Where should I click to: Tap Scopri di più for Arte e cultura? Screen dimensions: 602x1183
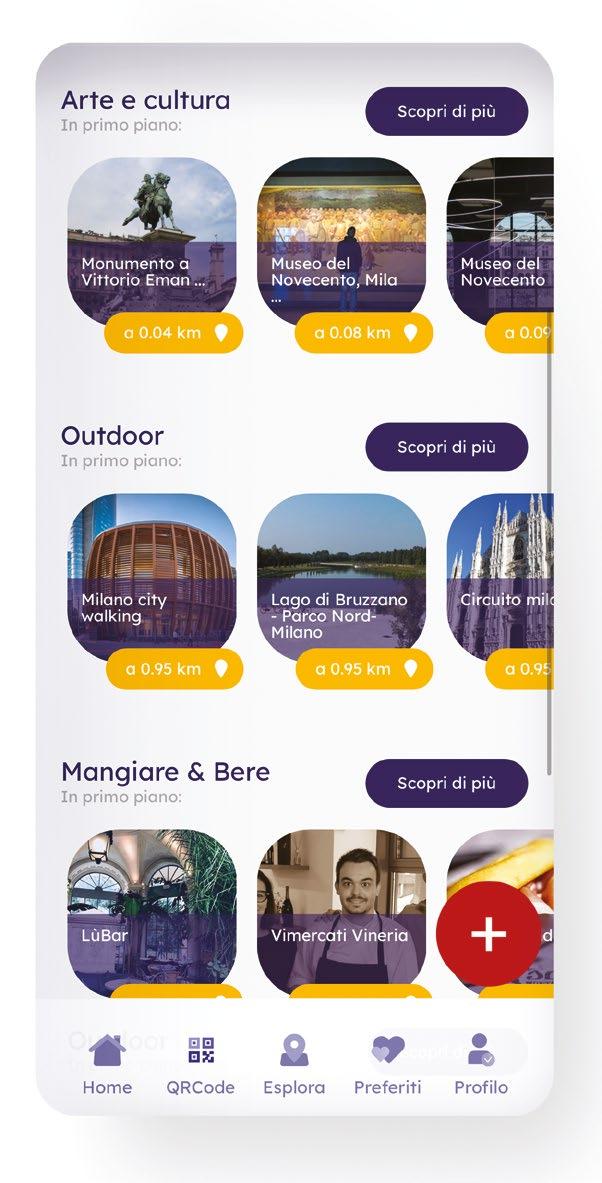pyautogui.click(x=446, y=112)
